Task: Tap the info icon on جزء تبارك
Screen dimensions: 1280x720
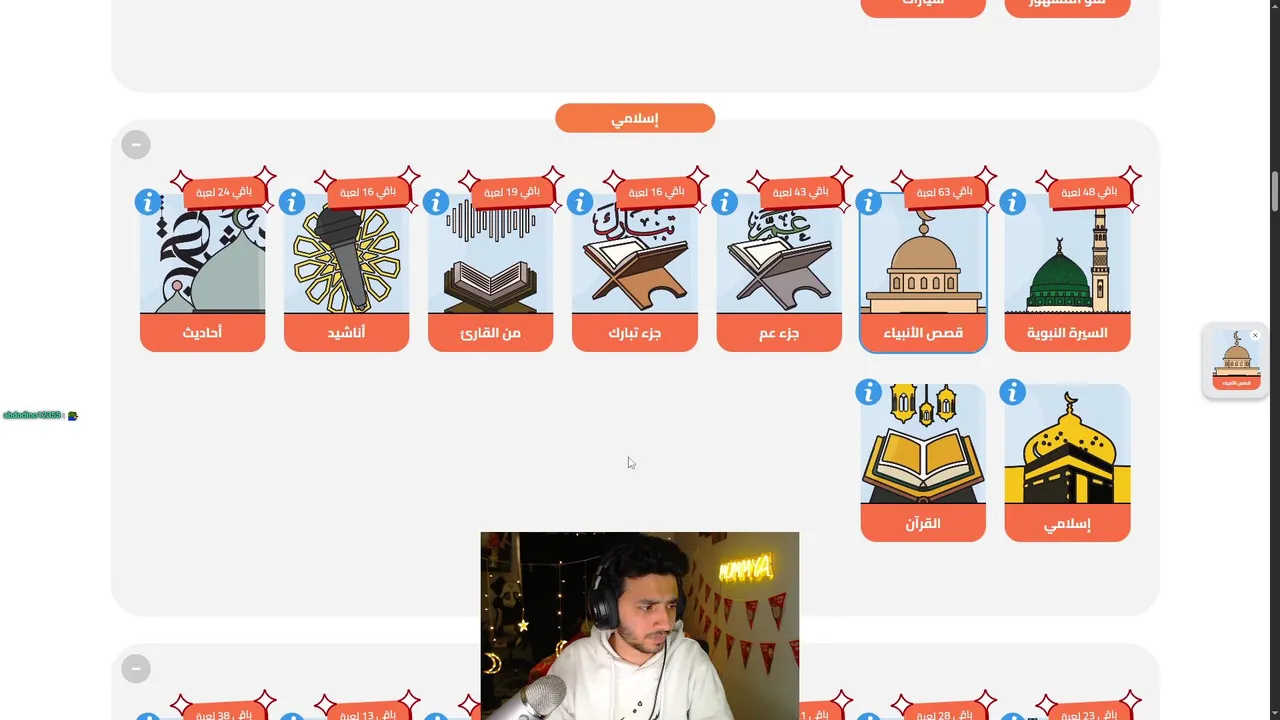Action: click(x=580, y=202)
